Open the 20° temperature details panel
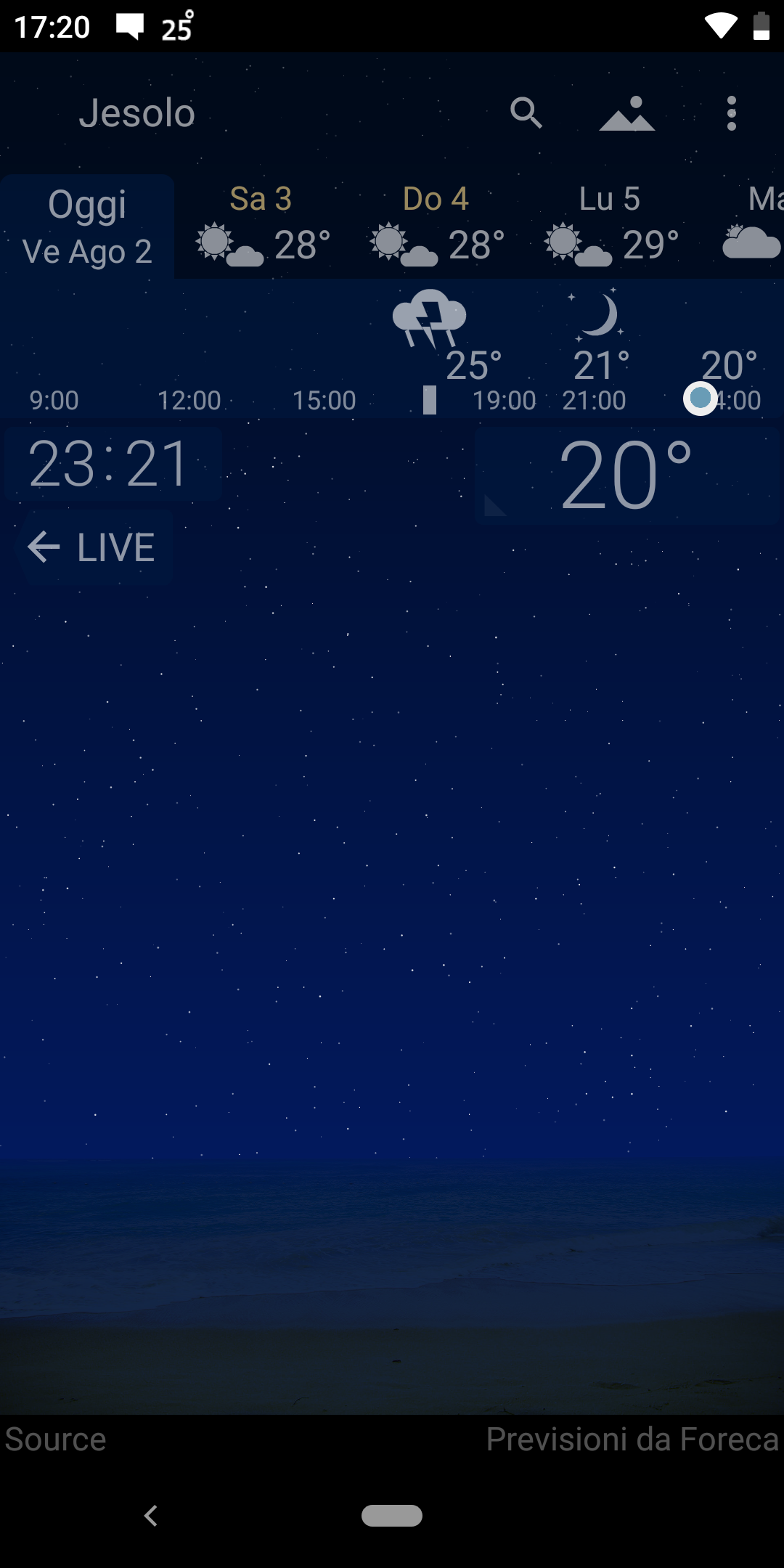Viewport: 784px width, 1568px height. point(626,475)
